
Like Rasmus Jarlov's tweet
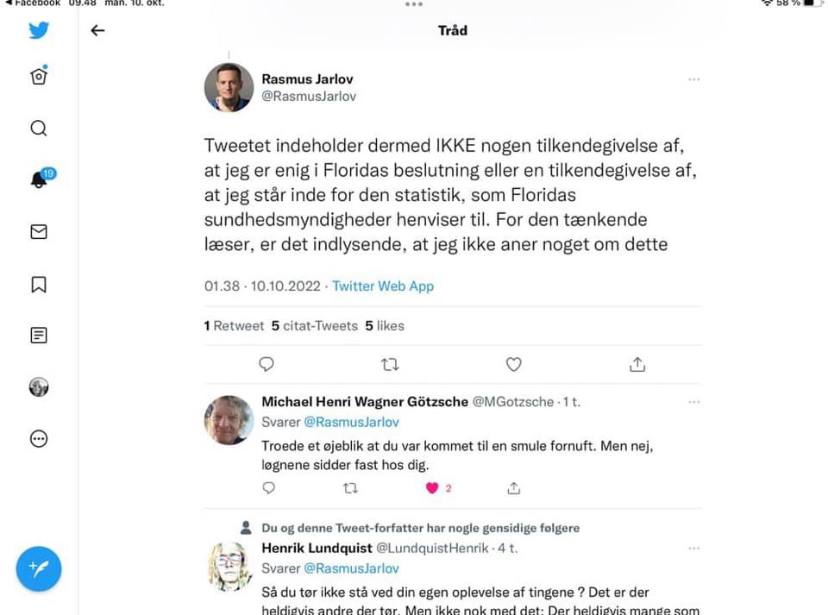(513, 364)
